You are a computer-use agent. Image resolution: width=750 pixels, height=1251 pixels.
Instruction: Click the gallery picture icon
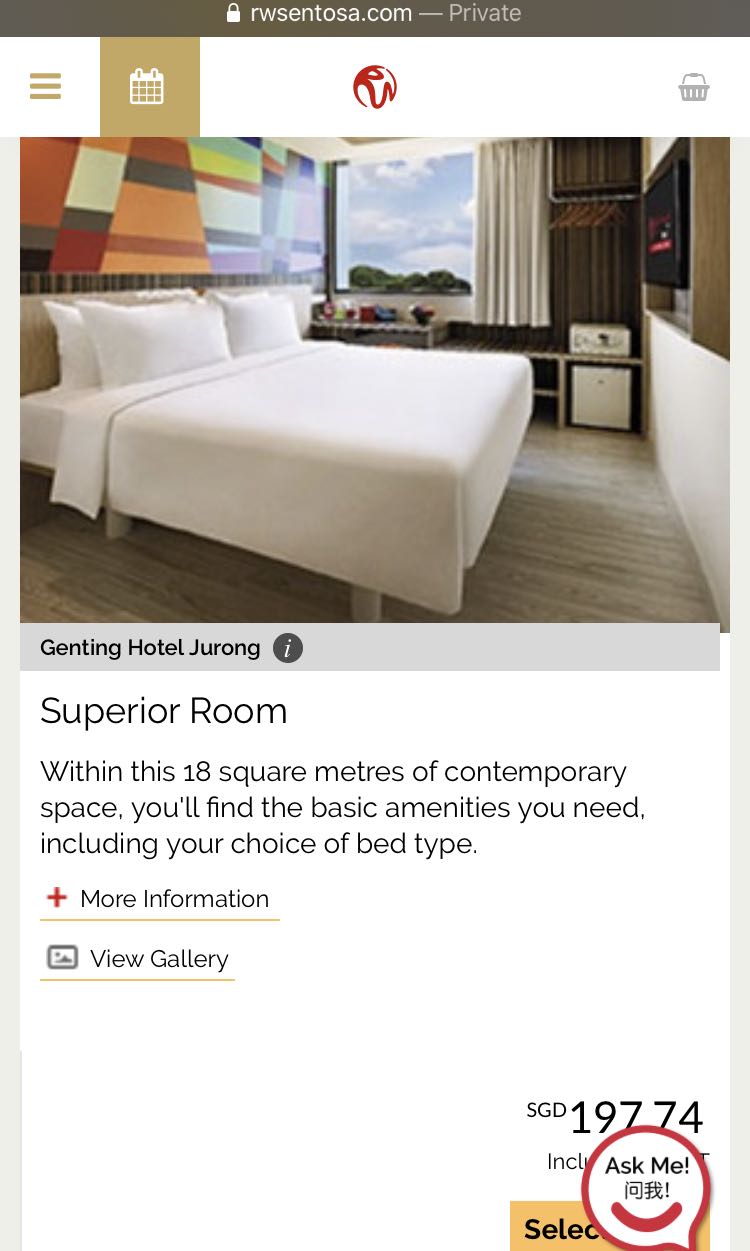[64, 957]
